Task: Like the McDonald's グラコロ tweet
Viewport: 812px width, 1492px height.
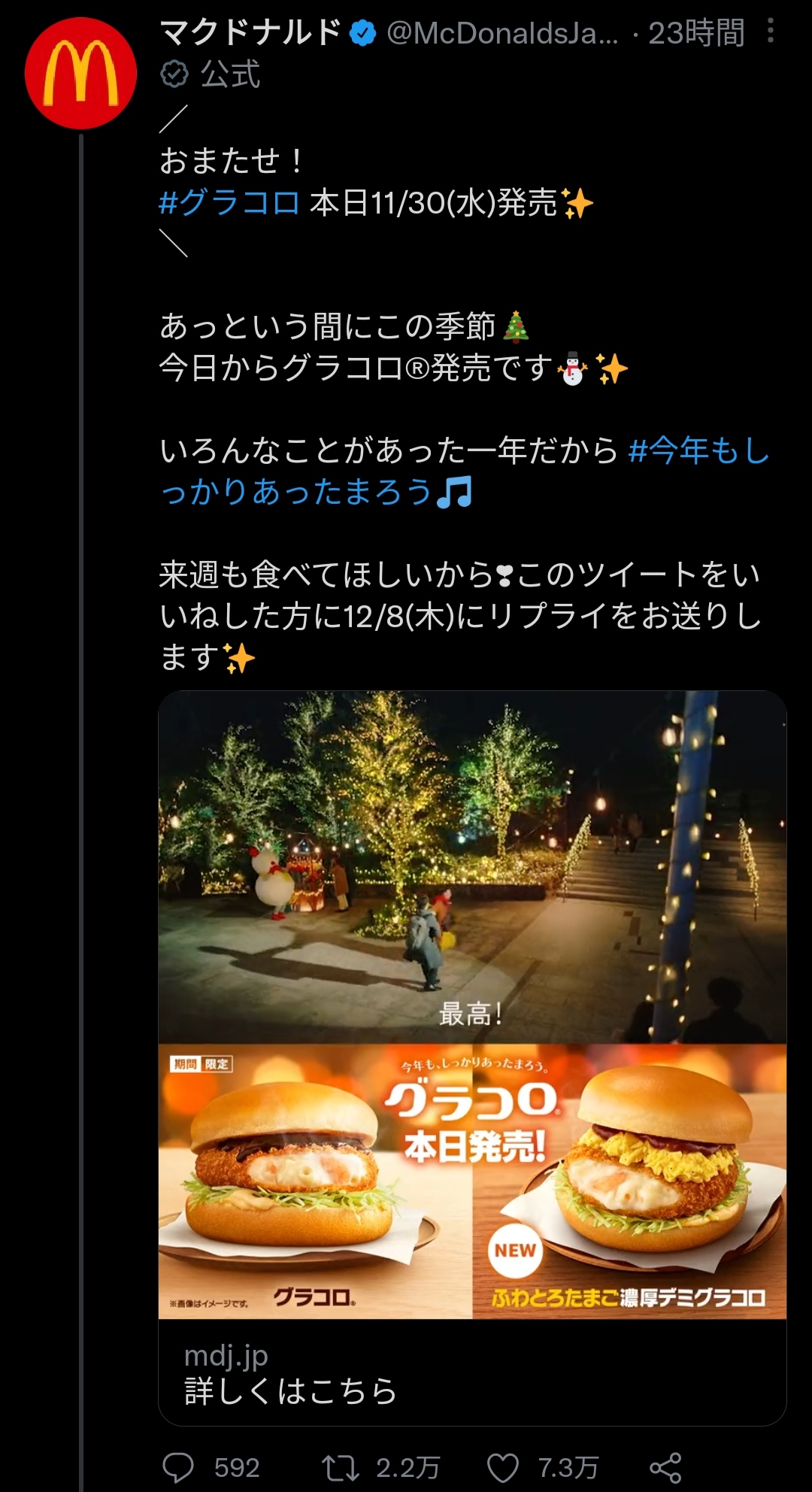Action: 503,1467
